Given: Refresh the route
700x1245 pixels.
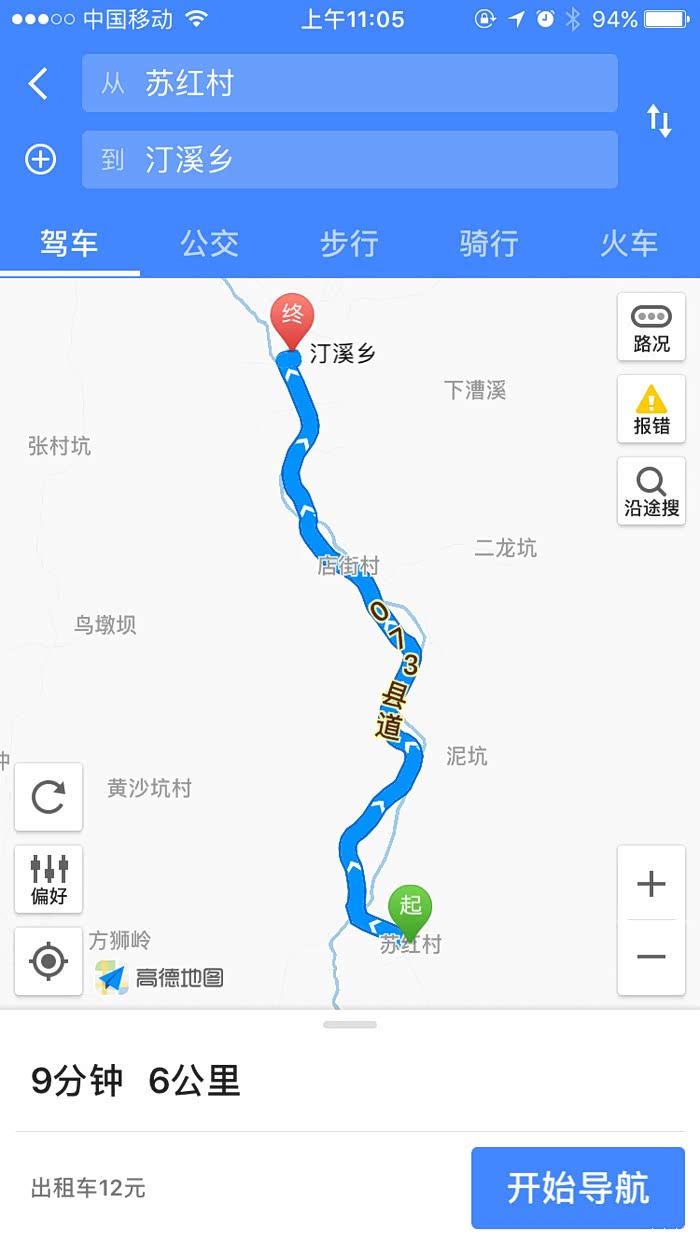Looking at the screenshot, I should click(x=48, y=797).
